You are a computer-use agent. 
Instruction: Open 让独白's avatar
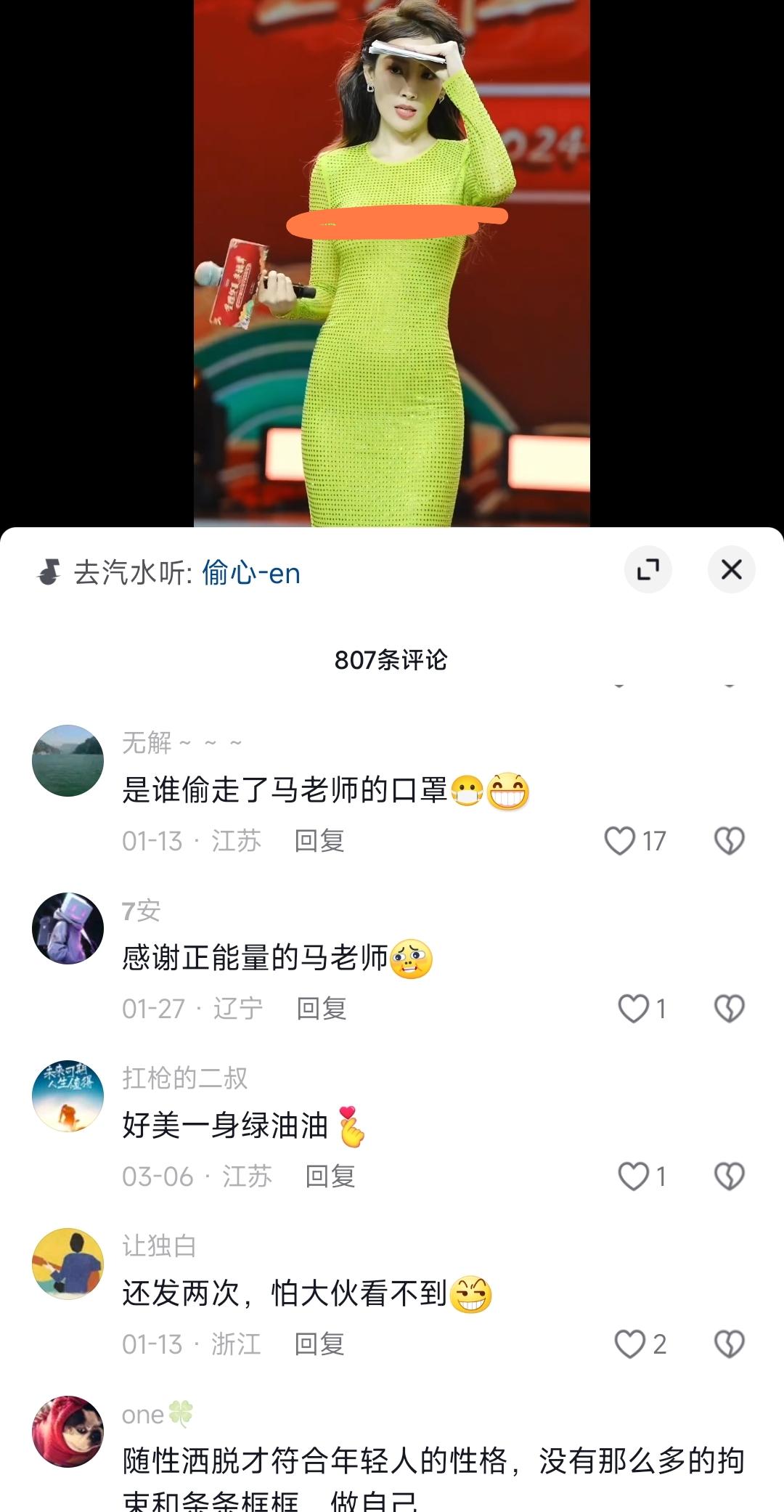click(x=68, y=1264)
